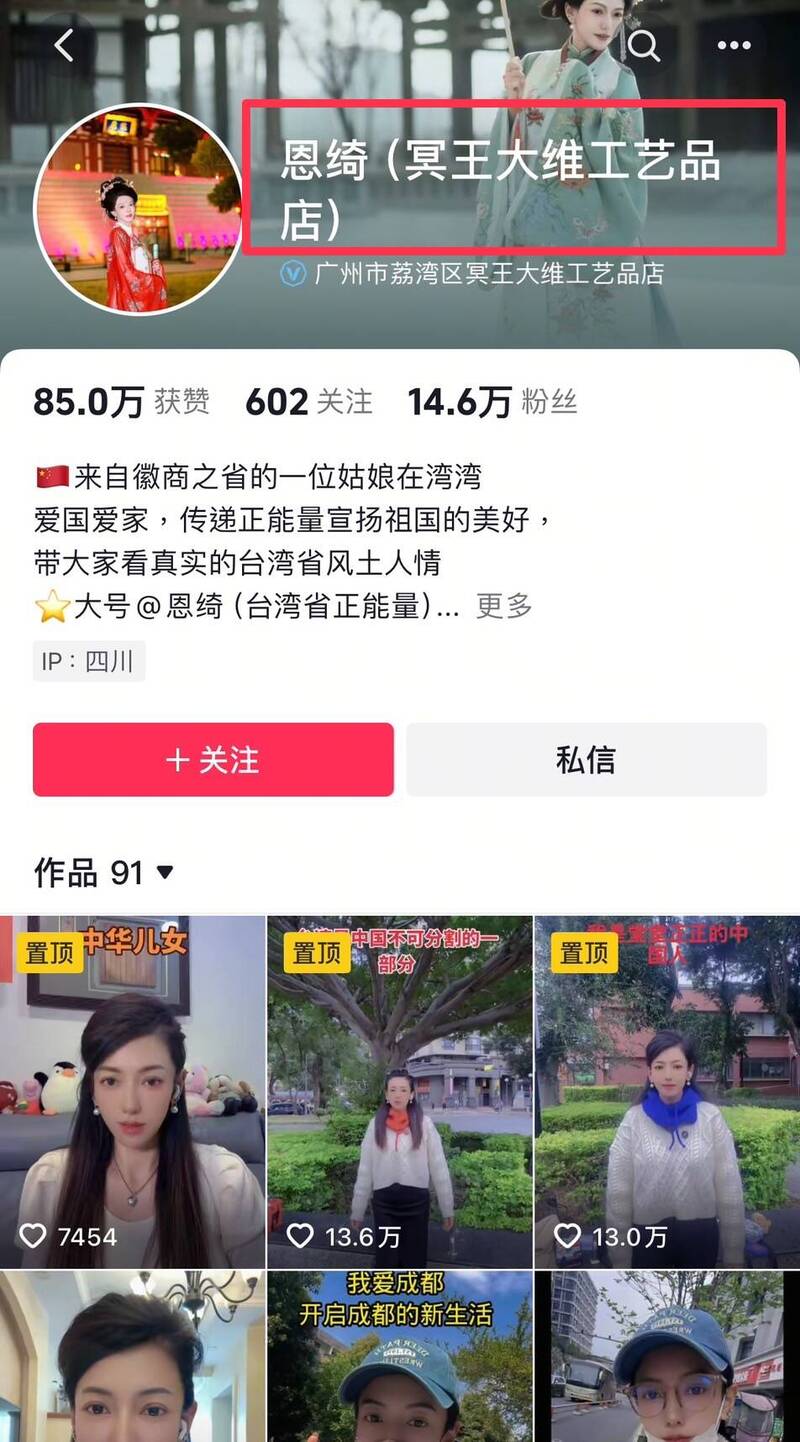Open the 602 关注 following list
The height and width of the screenshot is (1442, 800).
(x=309, y=402)
